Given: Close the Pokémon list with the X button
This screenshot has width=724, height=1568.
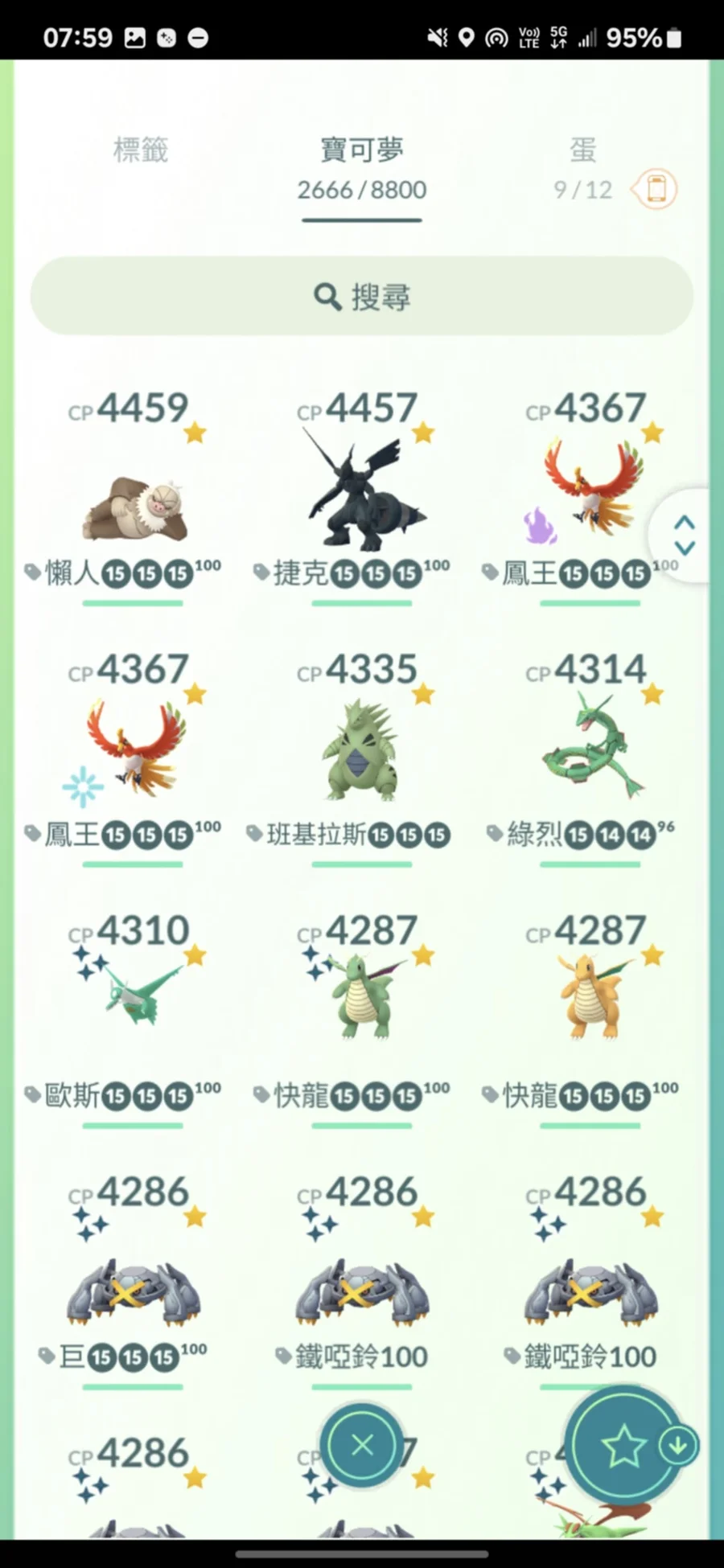Looking at the screenshot, I should pyautogui.click(x=362, y=1445).
